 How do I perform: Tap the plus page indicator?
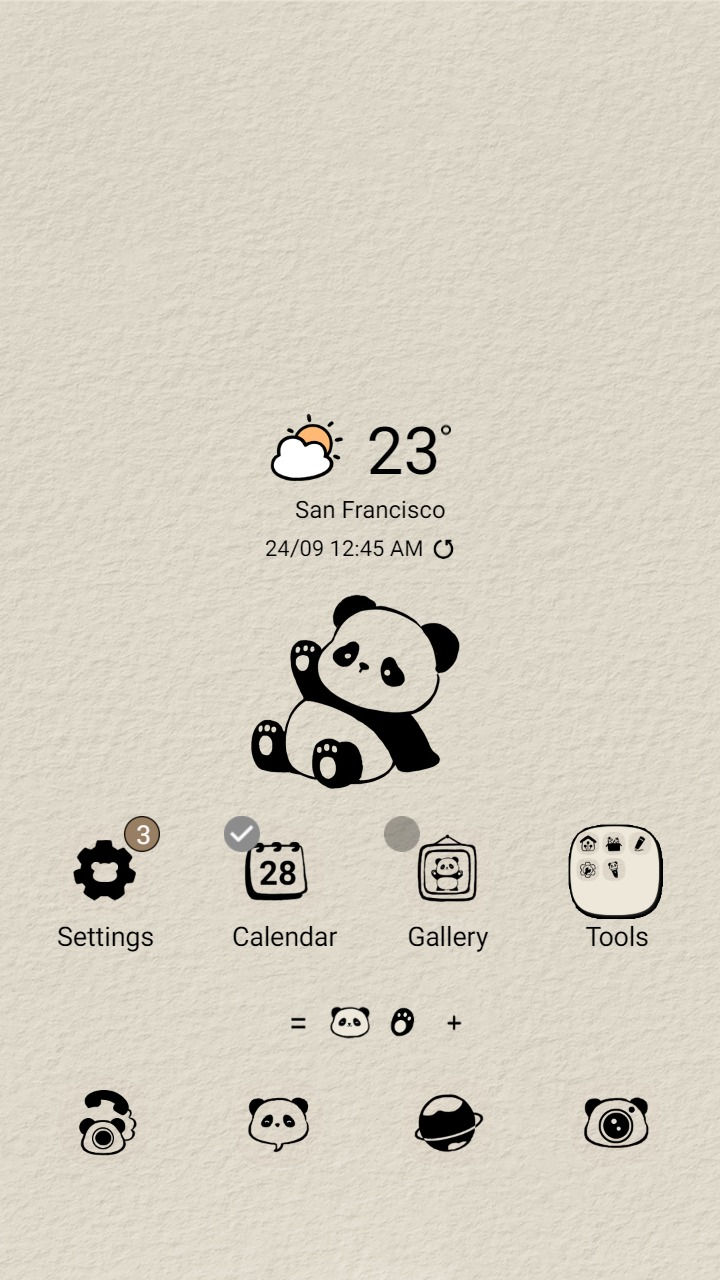click(x=454, y=1023)
